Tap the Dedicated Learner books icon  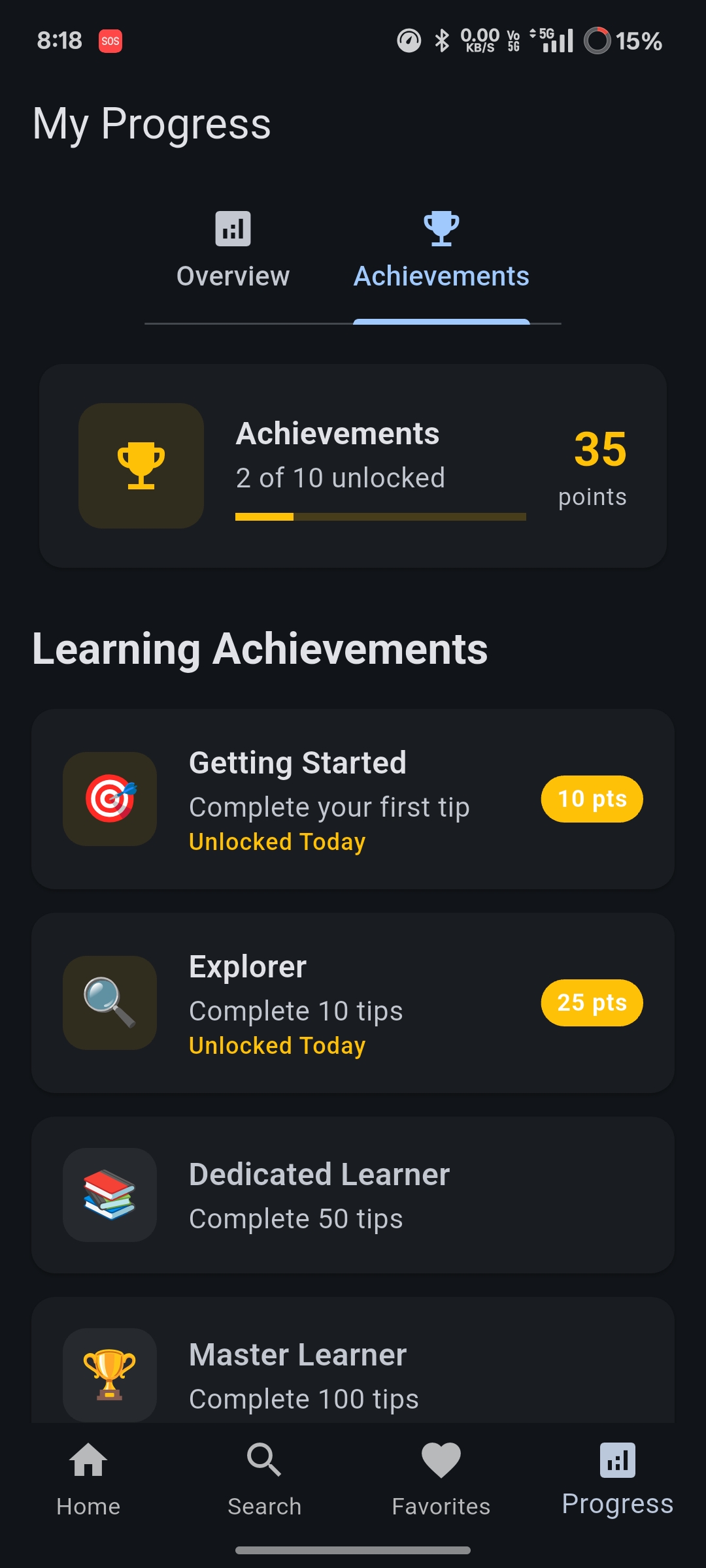coord(109,1195)
